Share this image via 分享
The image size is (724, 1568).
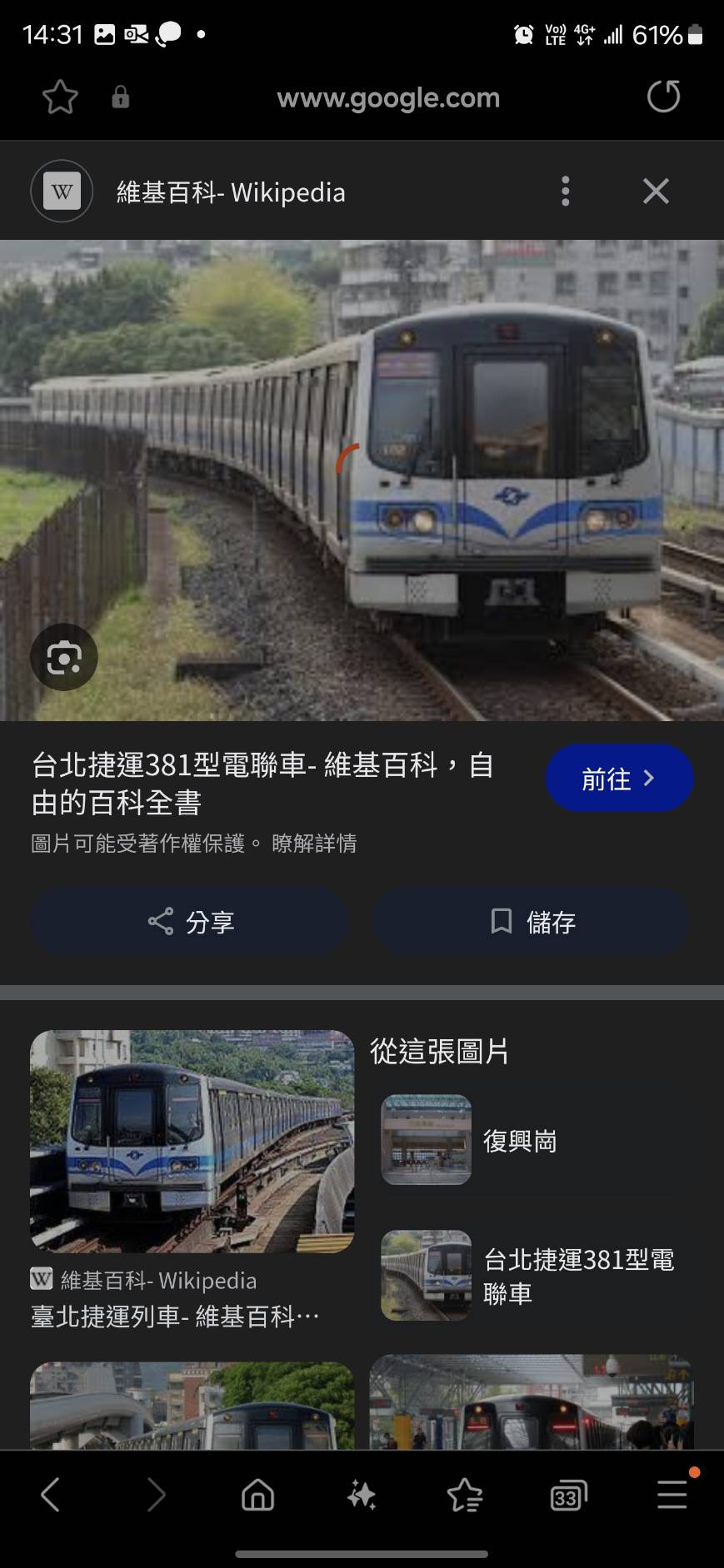[x=190, y=922]
